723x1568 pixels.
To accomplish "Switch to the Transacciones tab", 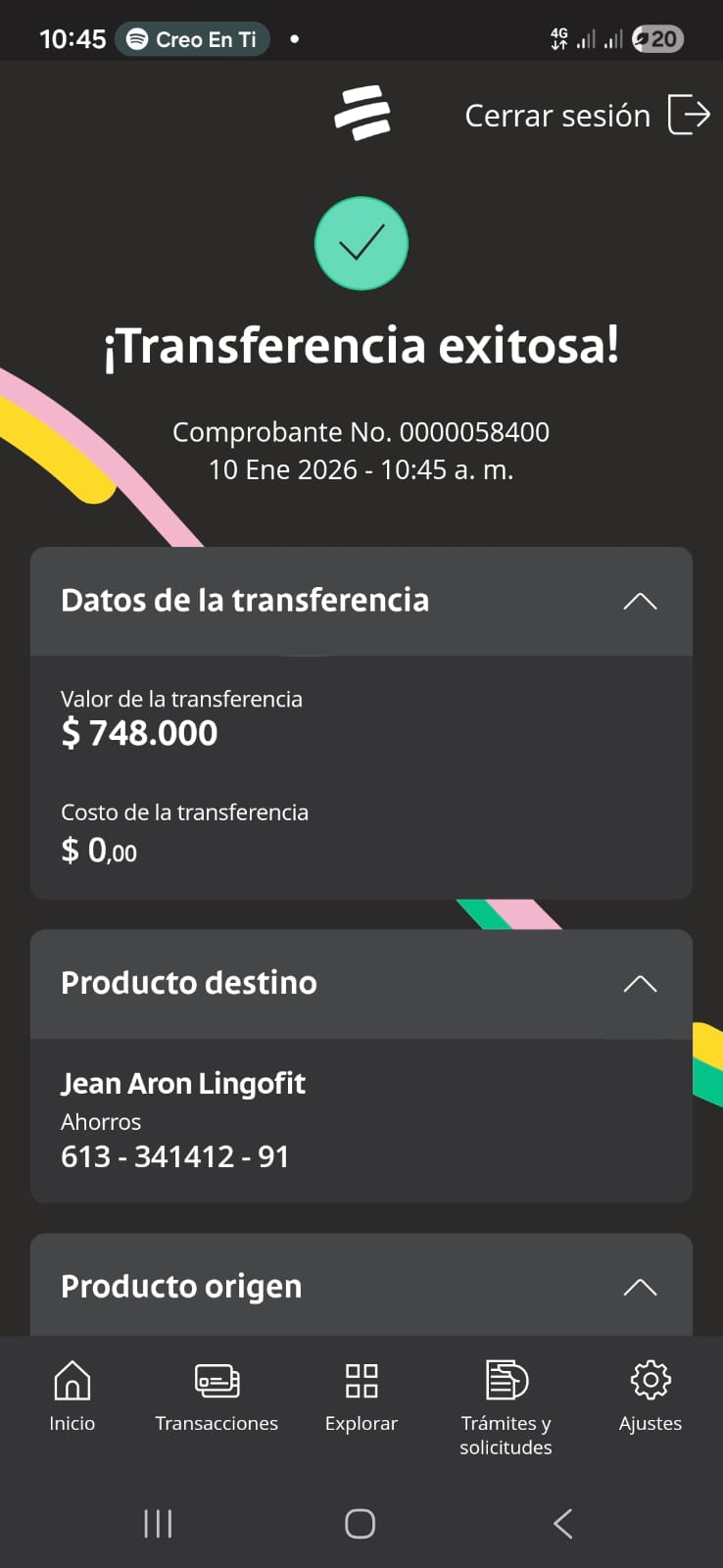I will click(x=217, y=1396).
